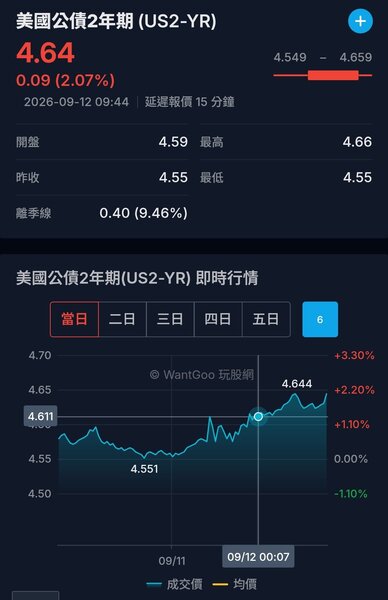Switch to the 二日 chart range
388x600 pixels.
tap(122, 319)
